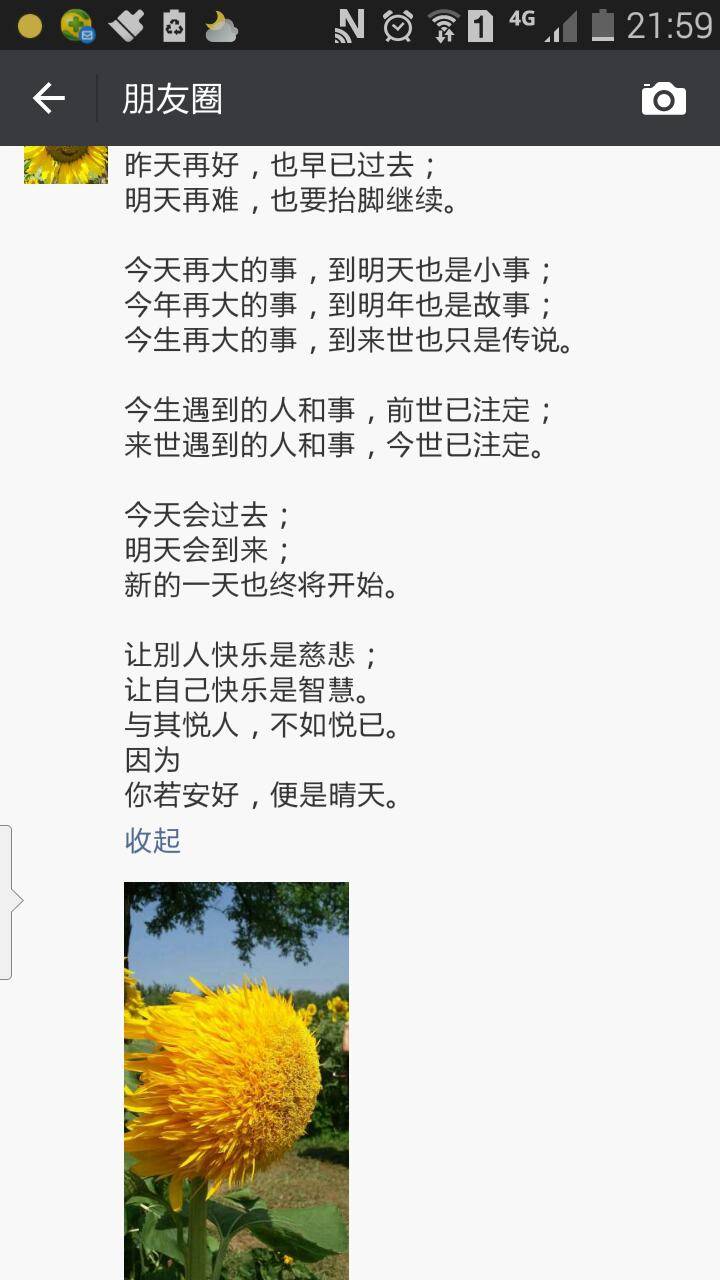
Task: Open the camera to post a new Moment
Action: point(663,98)
